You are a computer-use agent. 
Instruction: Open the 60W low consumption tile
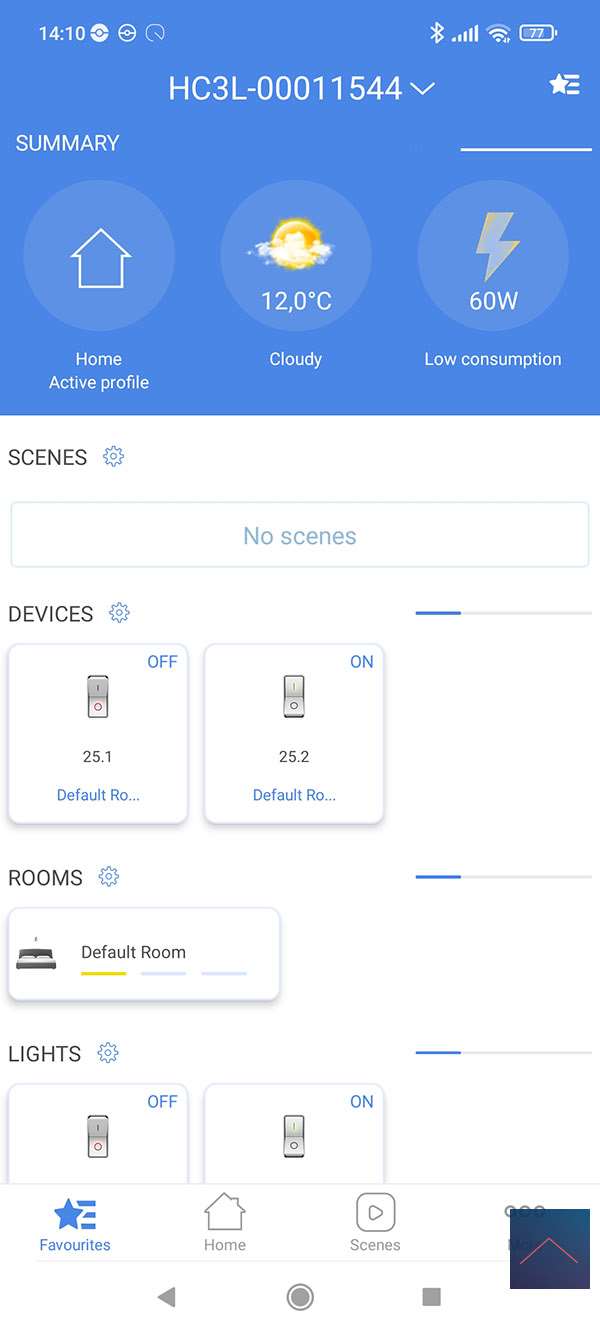493,257
